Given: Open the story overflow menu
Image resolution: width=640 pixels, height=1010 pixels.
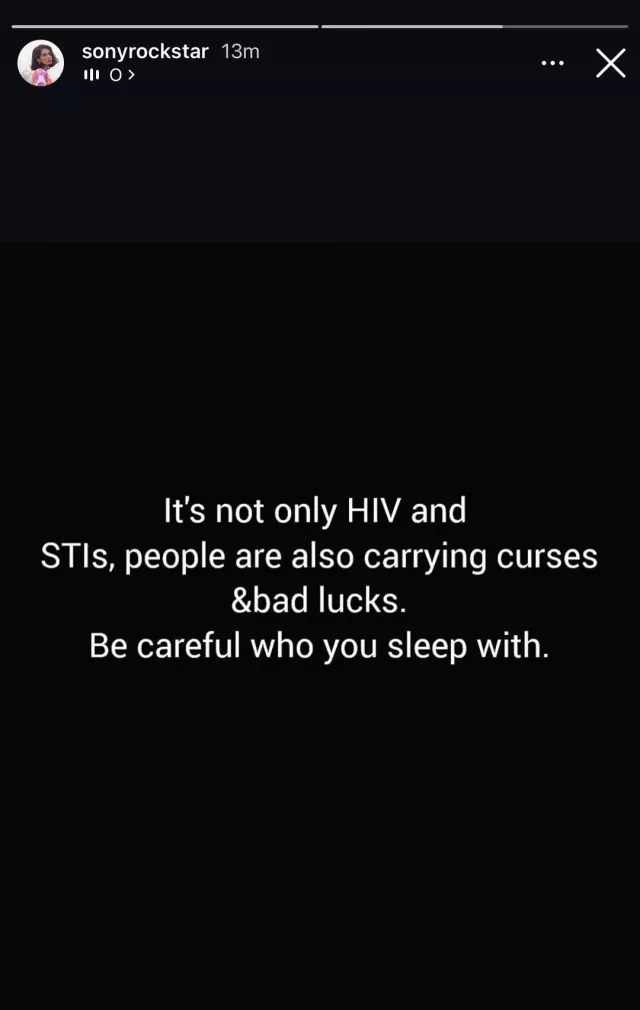Looking at the screenshot, I should [x=552, y=63].
